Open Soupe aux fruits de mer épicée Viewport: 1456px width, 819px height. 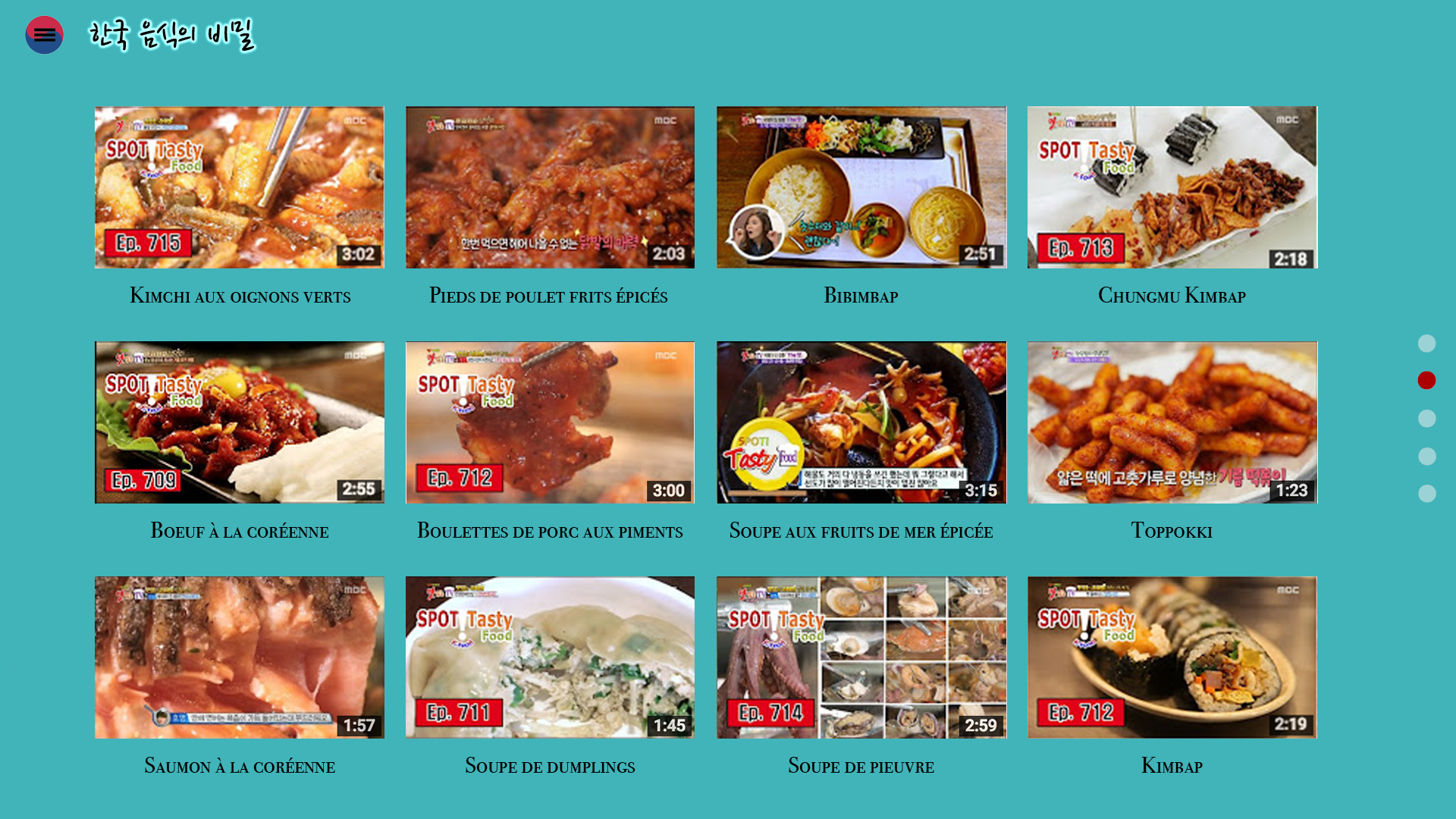(861, 422)
